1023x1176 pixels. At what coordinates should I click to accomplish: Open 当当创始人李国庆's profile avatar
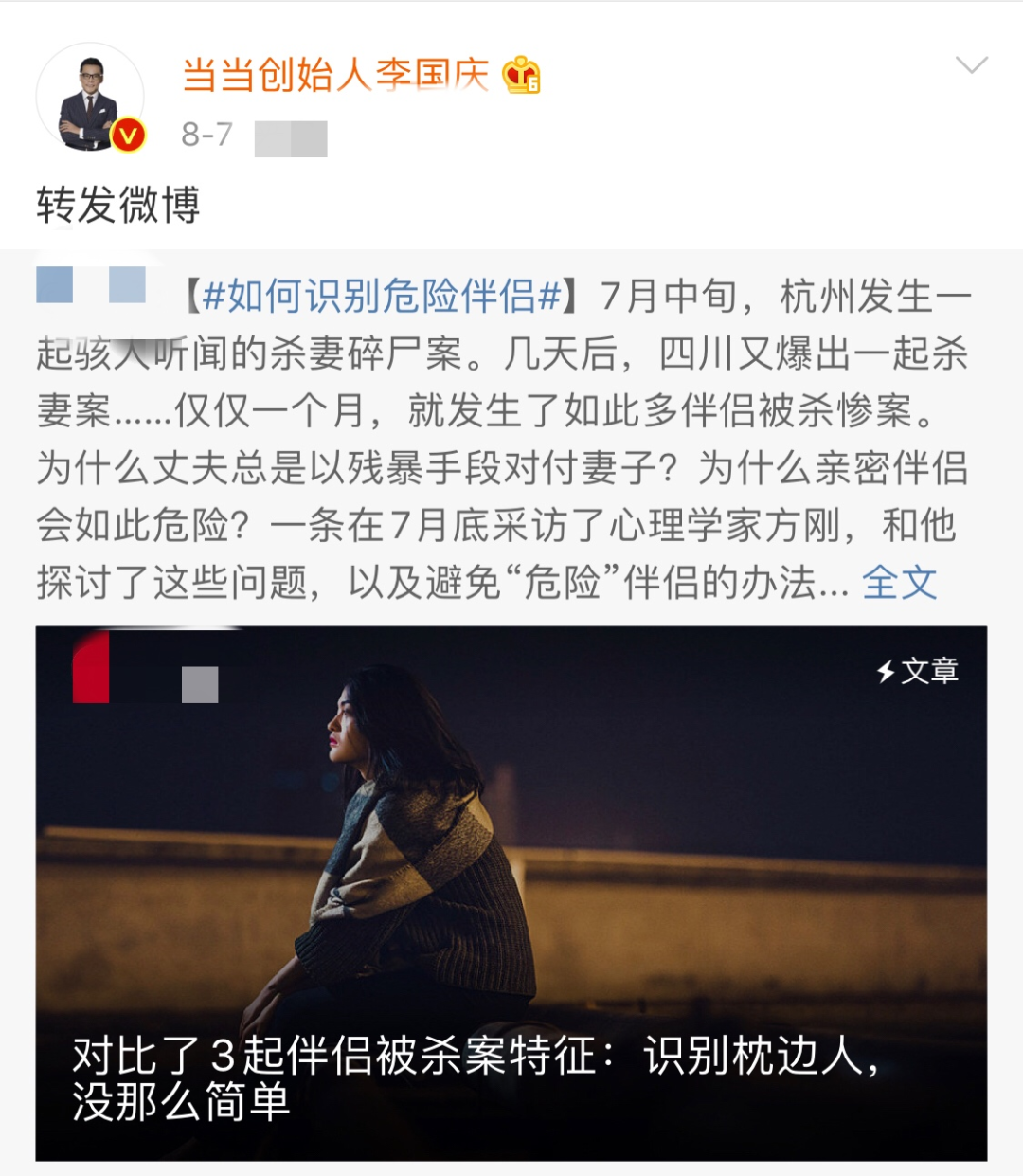pyautogui.click(x=90, y=98)
